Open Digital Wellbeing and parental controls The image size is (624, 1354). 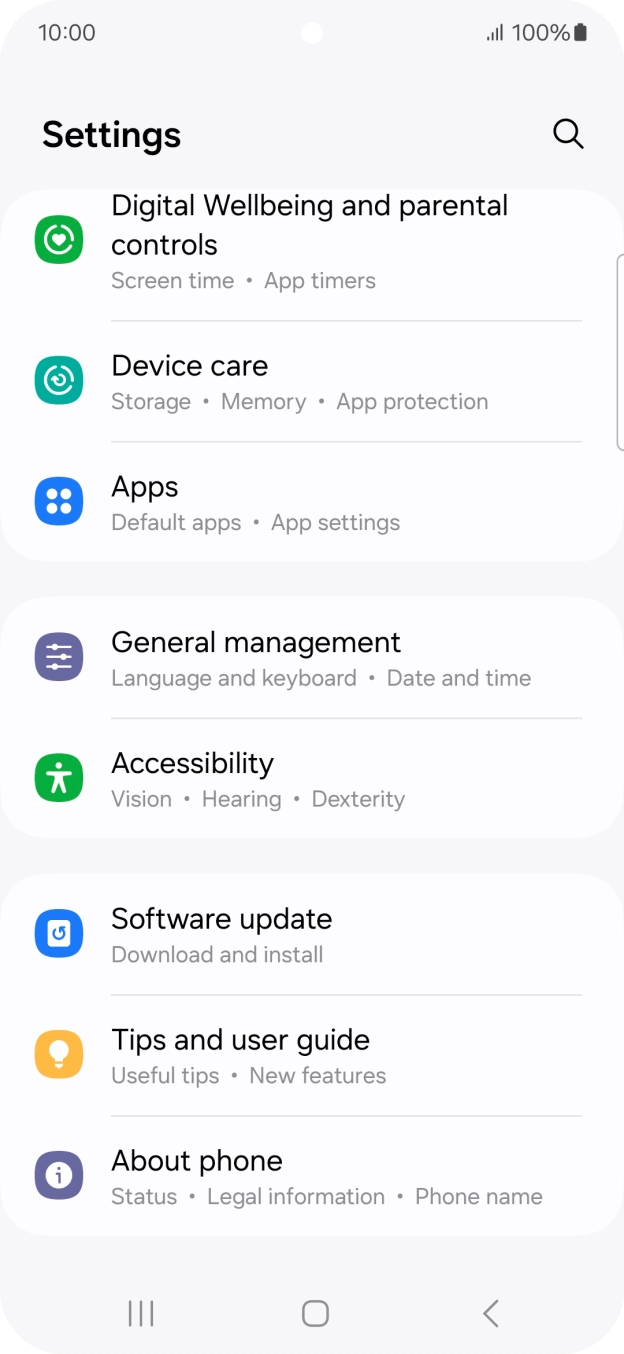tap(312, 255)
